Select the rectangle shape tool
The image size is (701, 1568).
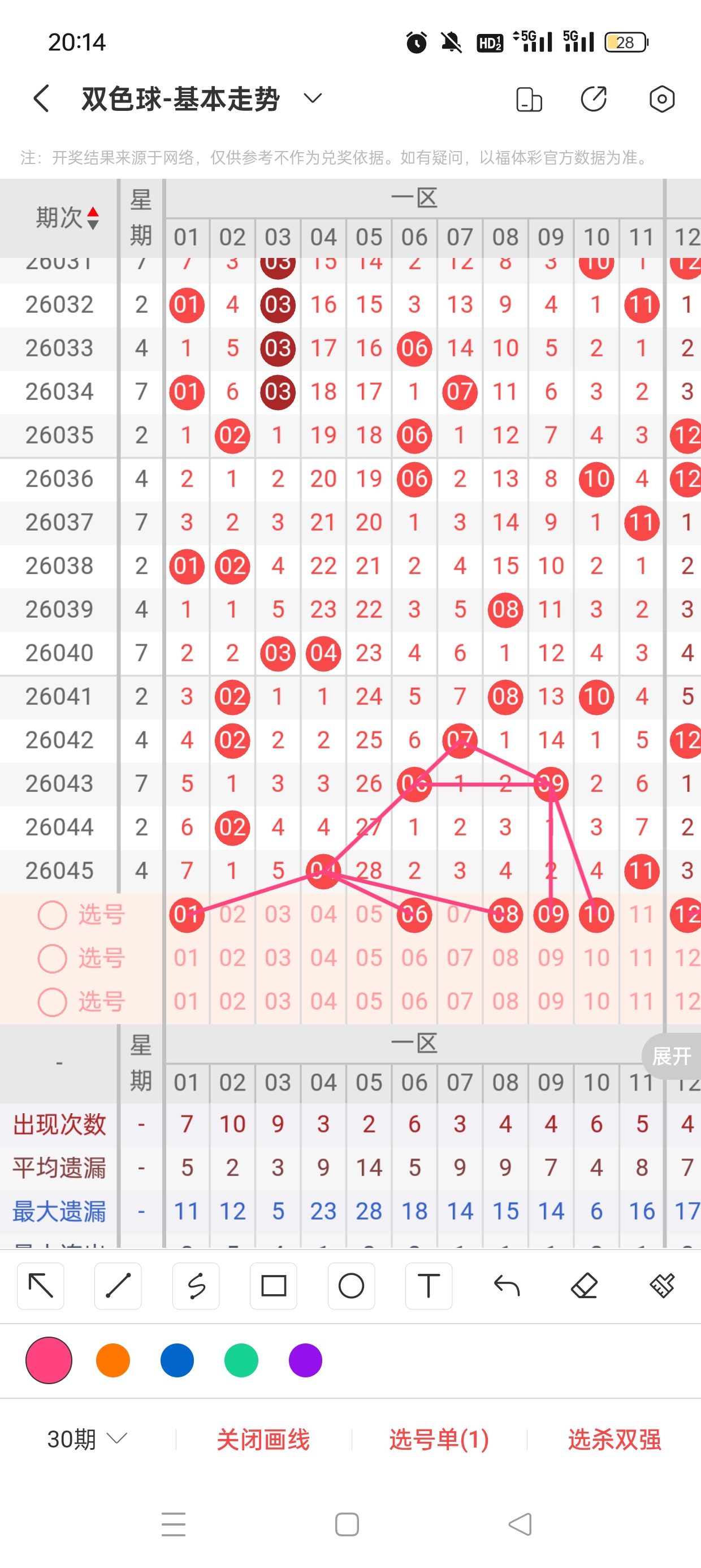(x=273, y=1286)
